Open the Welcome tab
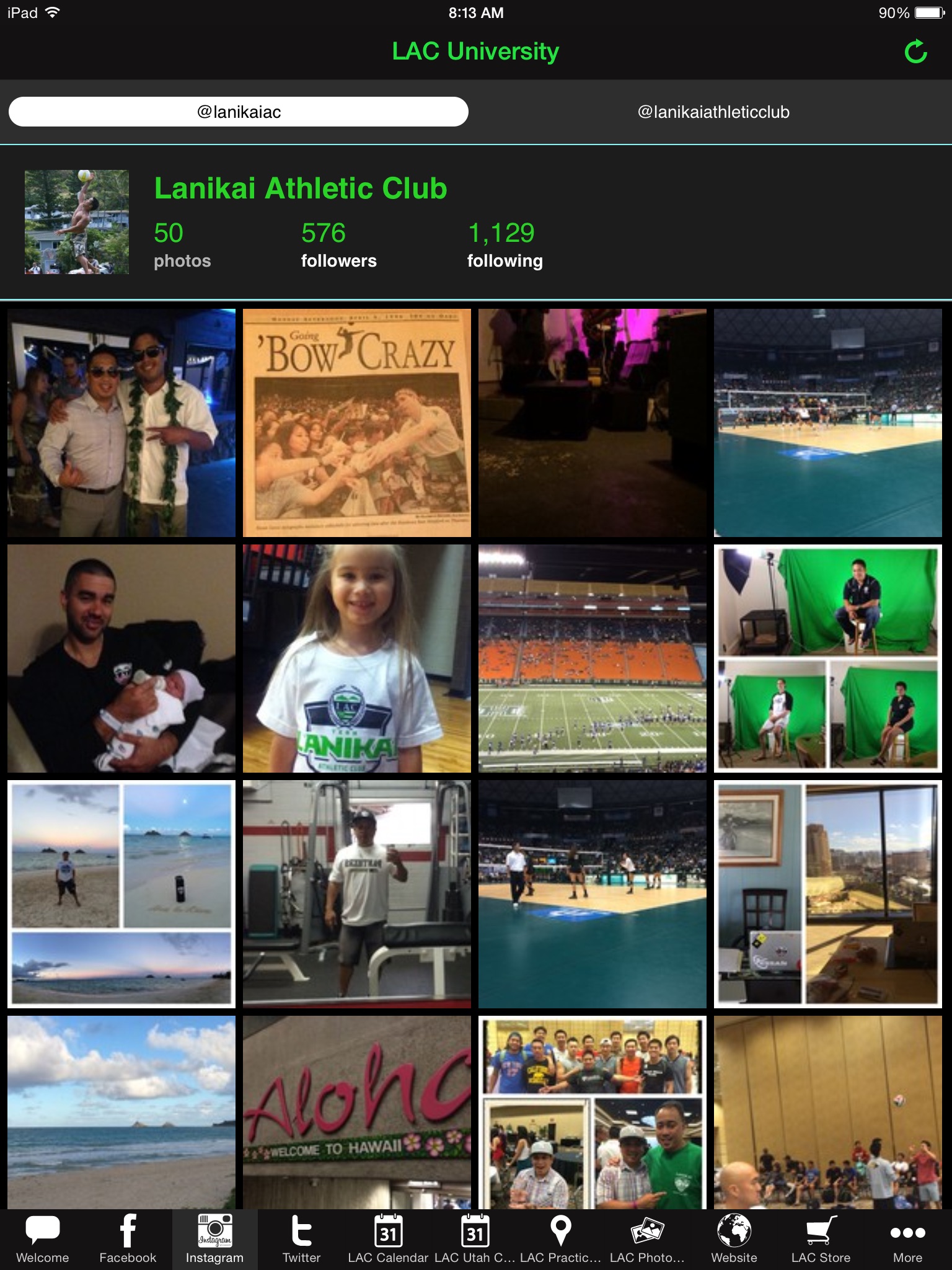The width and height of the screenshot is (952, 1270). tap(42, 1239)
